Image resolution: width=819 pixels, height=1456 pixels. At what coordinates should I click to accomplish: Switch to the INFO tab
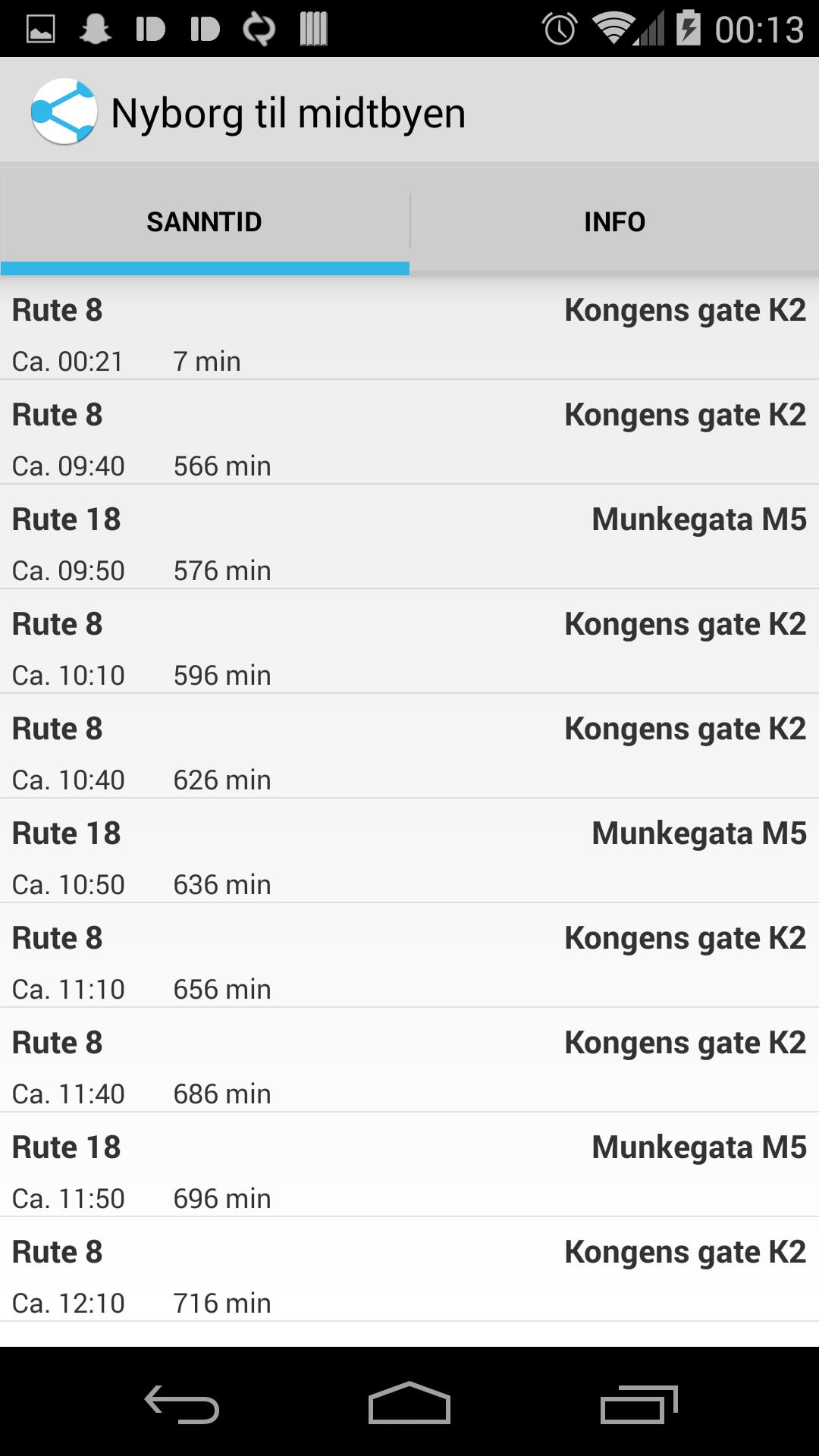(x=614, y=221)
